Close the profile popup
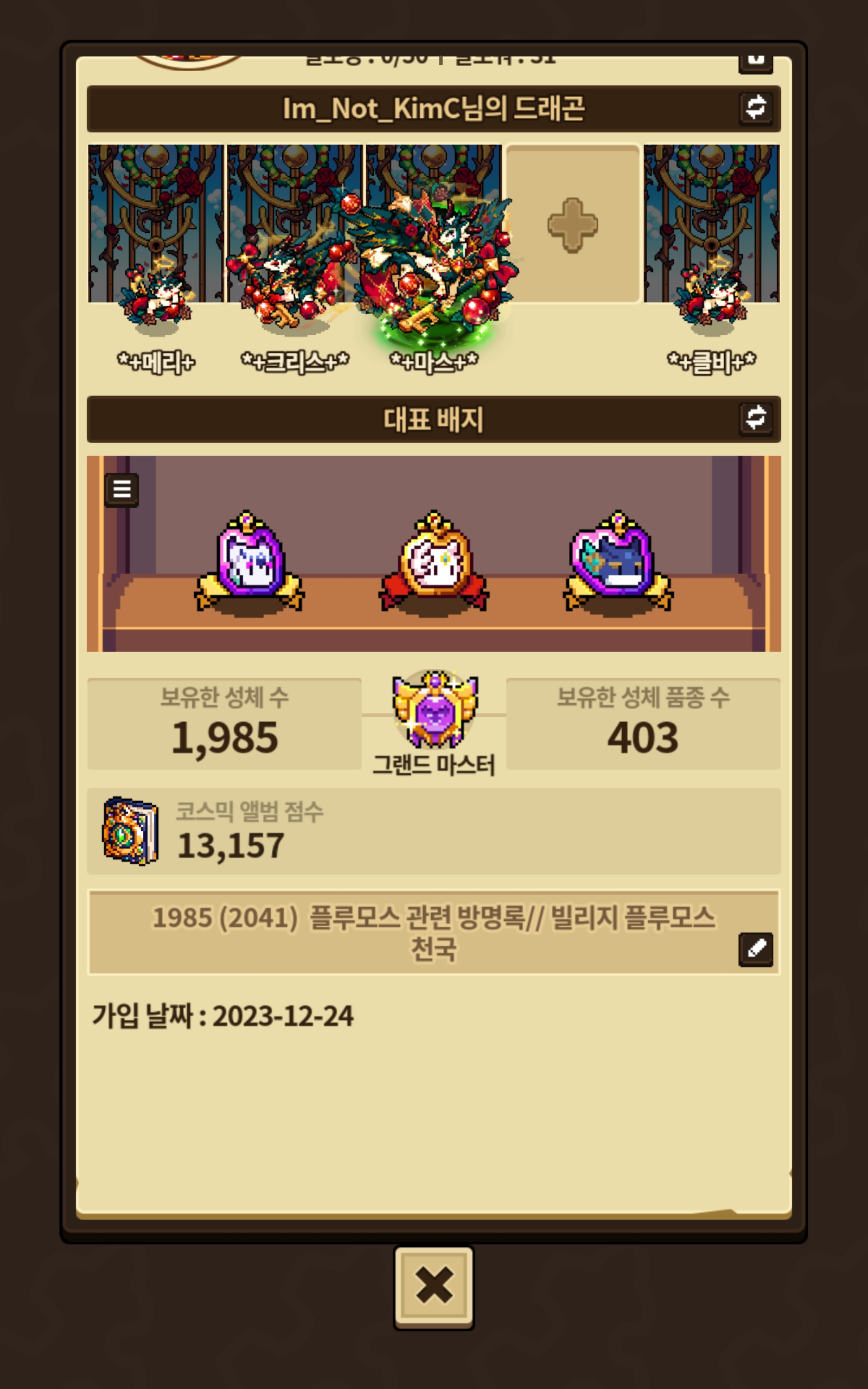This screenshot has width=868, height=1389. coord(433,1286)
